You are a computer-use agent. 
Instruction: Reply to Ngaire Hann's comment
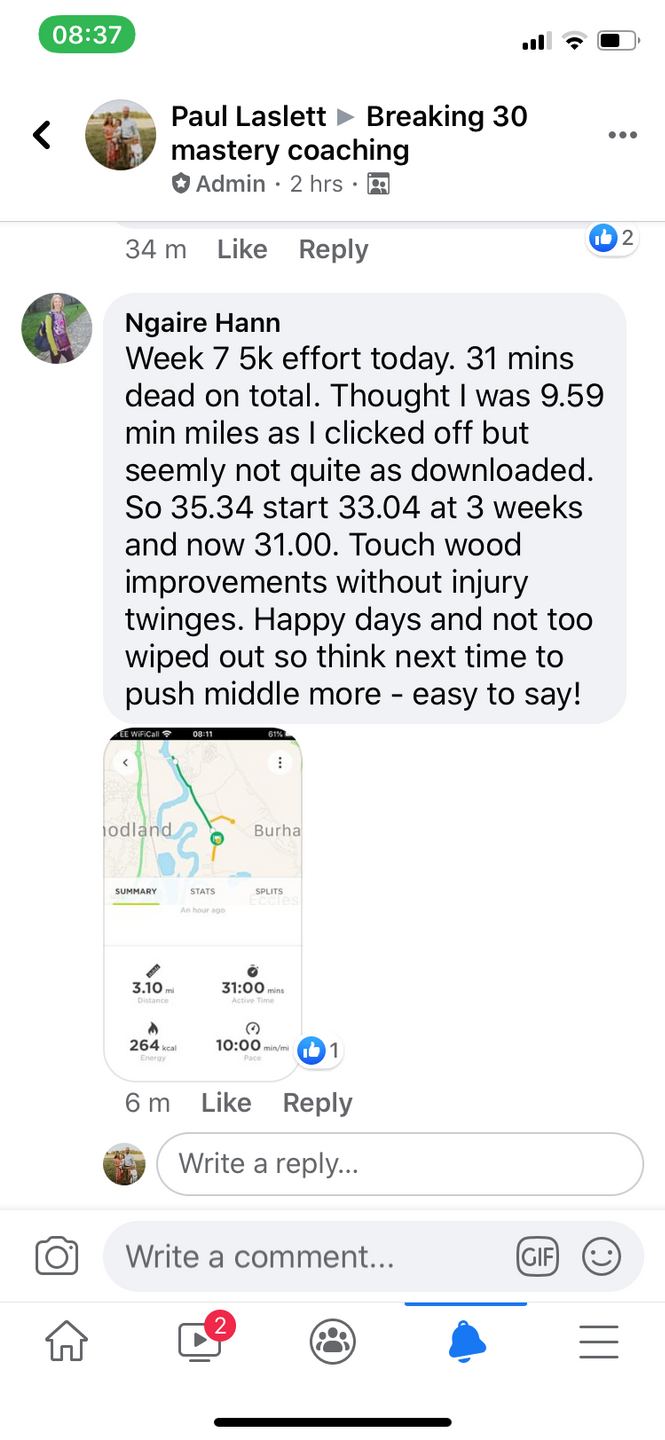click(317, 1103)
